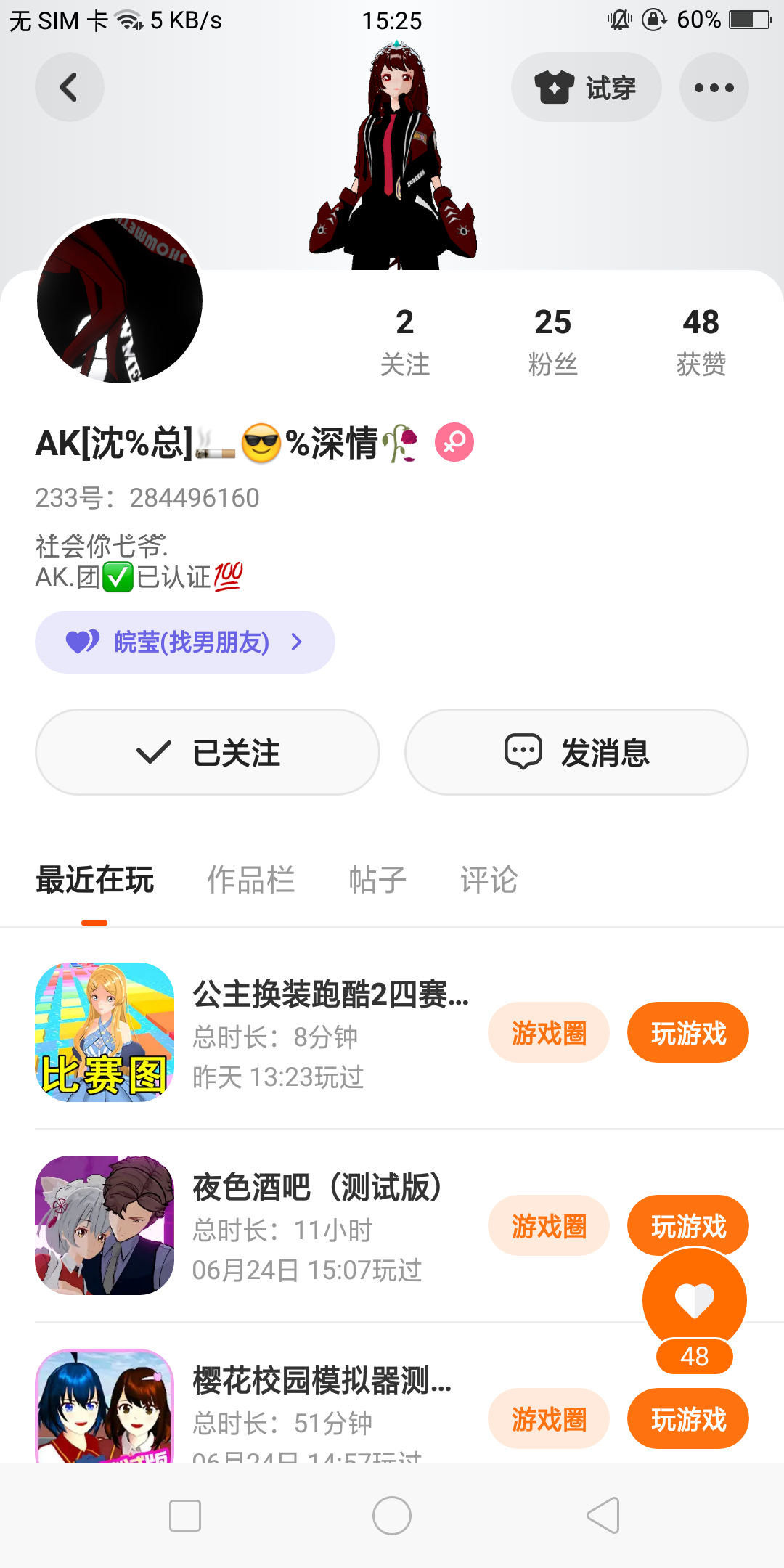Switch to the 评论 tab
Screen dimensions: 784x1568
pyautogui.click(x=489, y=880)
